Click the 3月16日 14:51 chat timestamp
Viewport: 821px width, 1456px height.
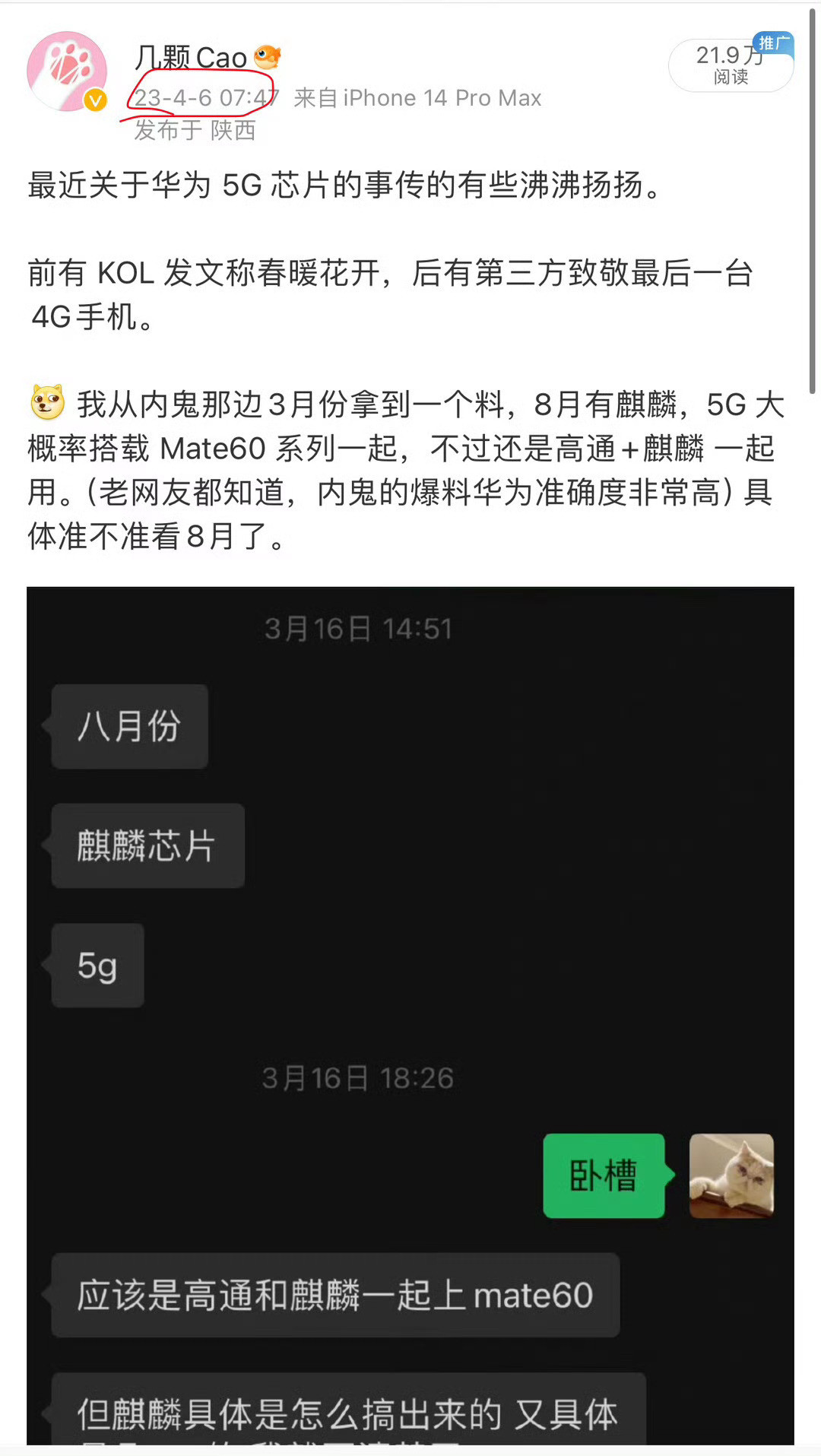(x=357, y=628)
